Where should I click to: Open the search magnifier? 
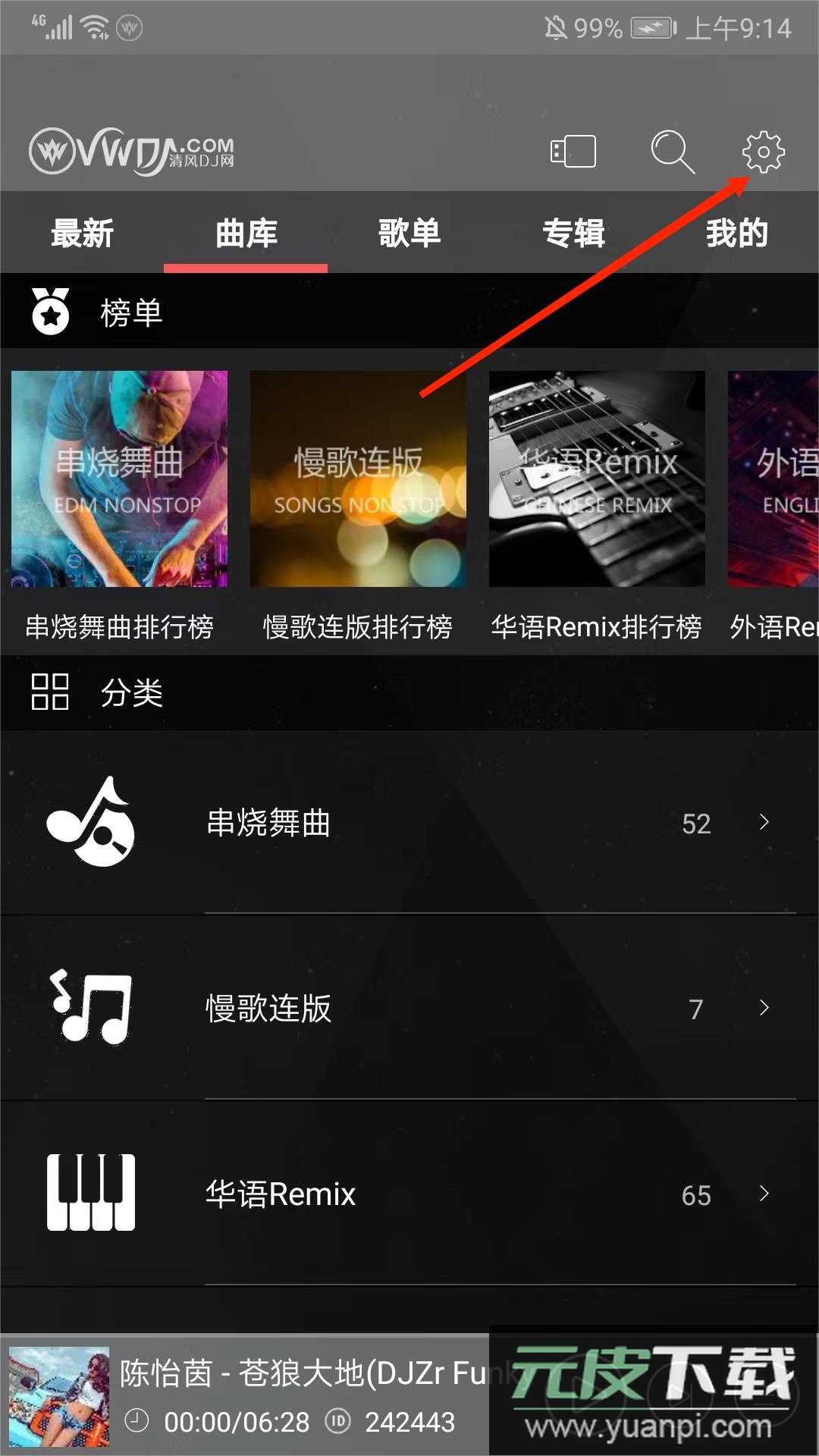(x=672, y=152)
